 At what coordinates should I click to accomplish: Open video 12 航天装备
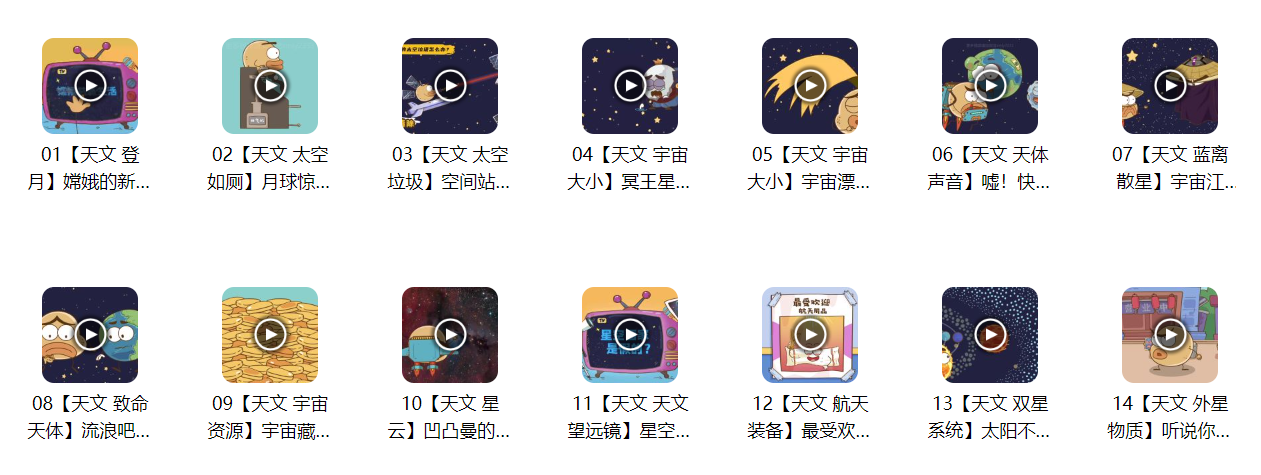click(810, 335)
